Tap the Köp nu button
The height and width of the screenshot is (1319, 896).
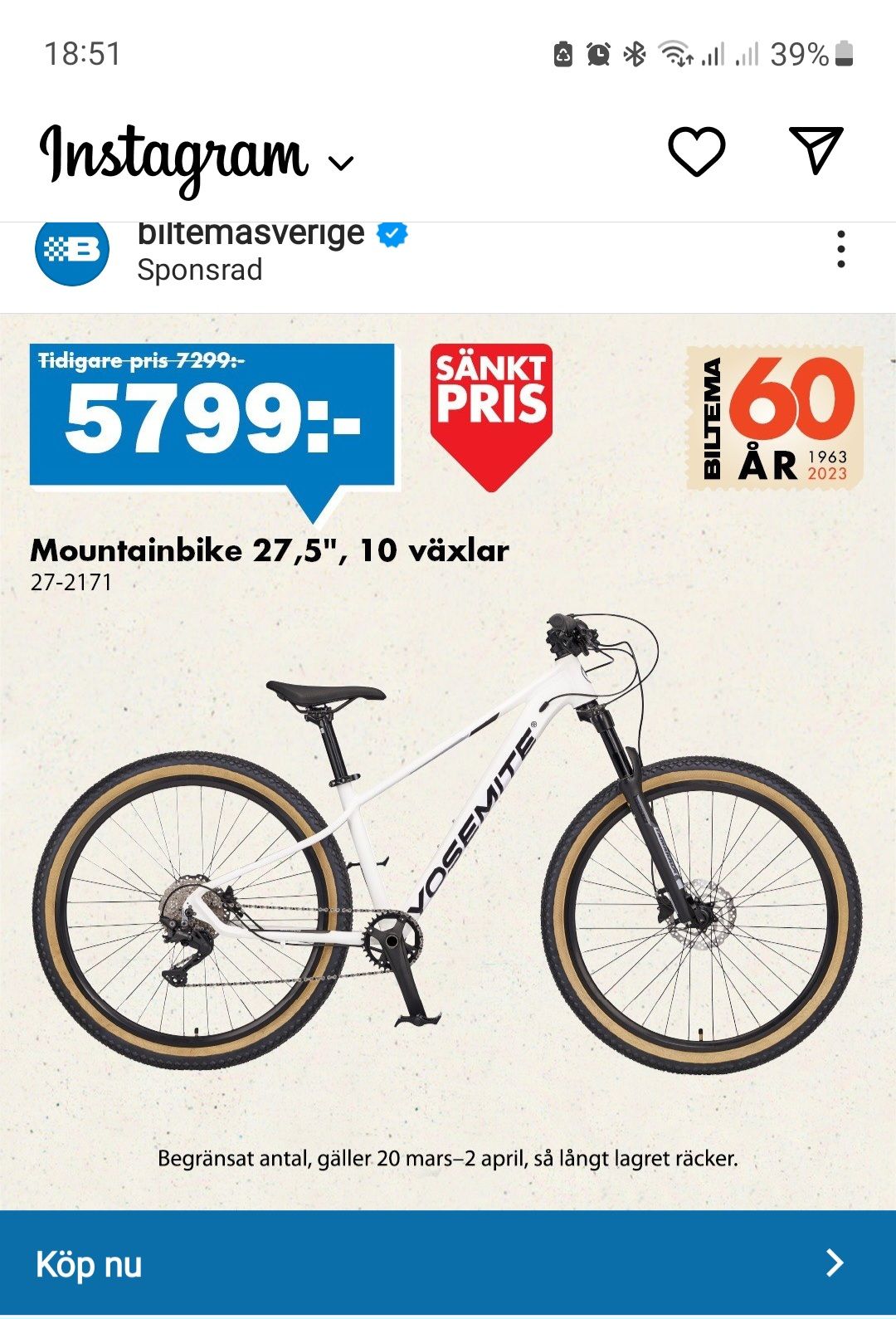pos(448,1264)
